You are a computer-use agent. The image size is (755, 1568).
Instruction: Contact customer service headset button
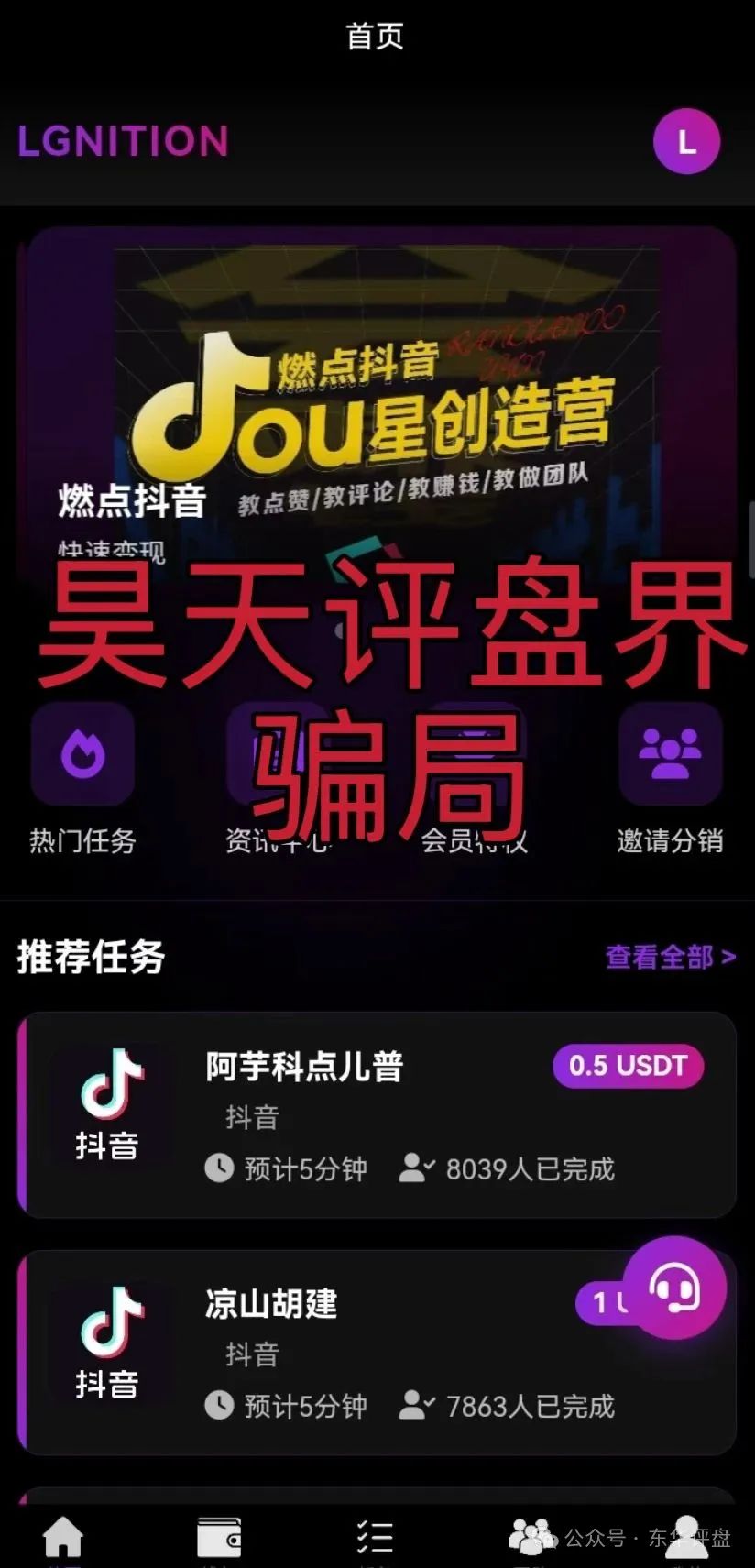(674, 1288)
